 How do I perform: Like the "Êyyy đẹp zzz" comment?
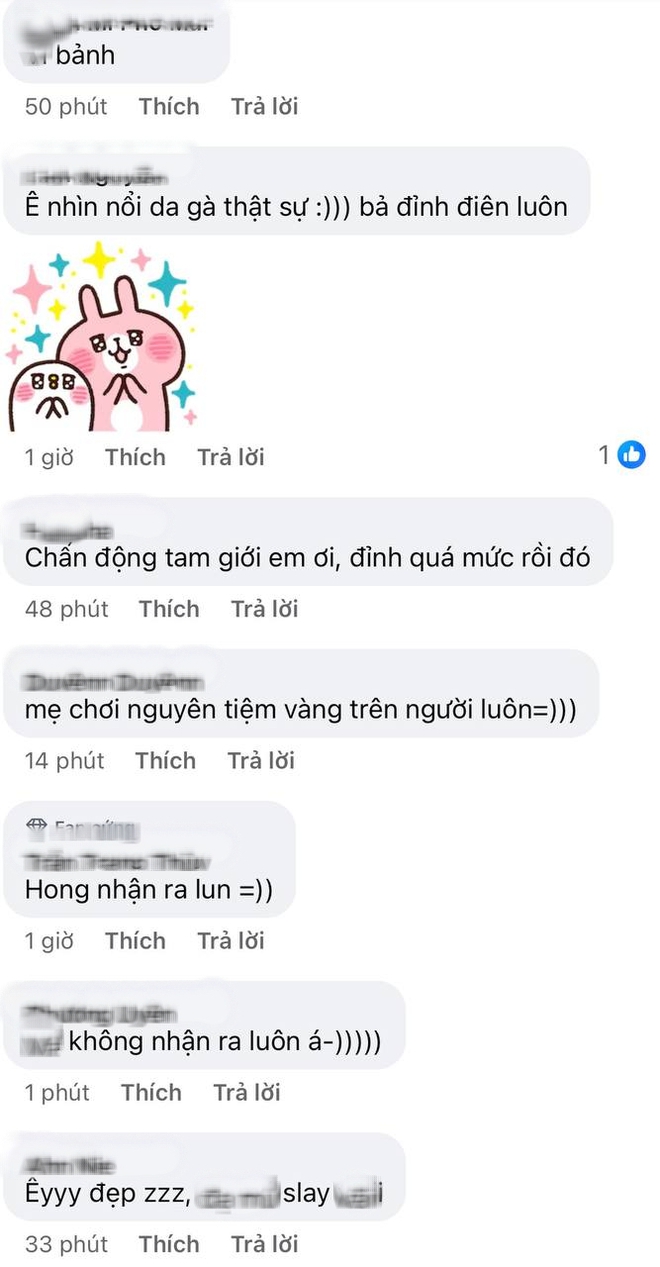(169, 1245)
